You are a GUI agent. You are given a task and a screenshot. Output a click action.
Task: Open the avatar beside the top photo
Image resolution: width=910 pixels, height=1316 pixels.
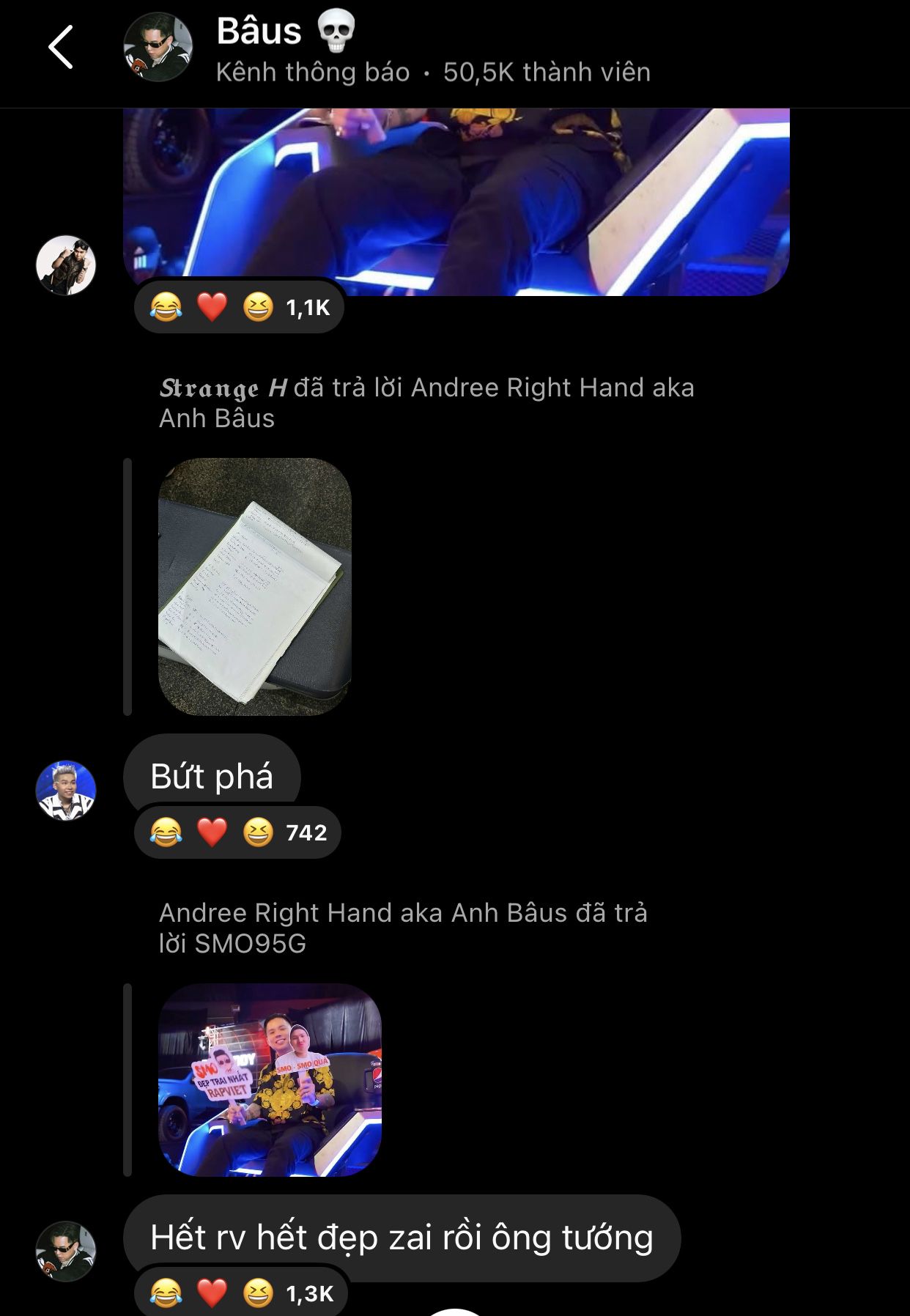click(66, 265)
